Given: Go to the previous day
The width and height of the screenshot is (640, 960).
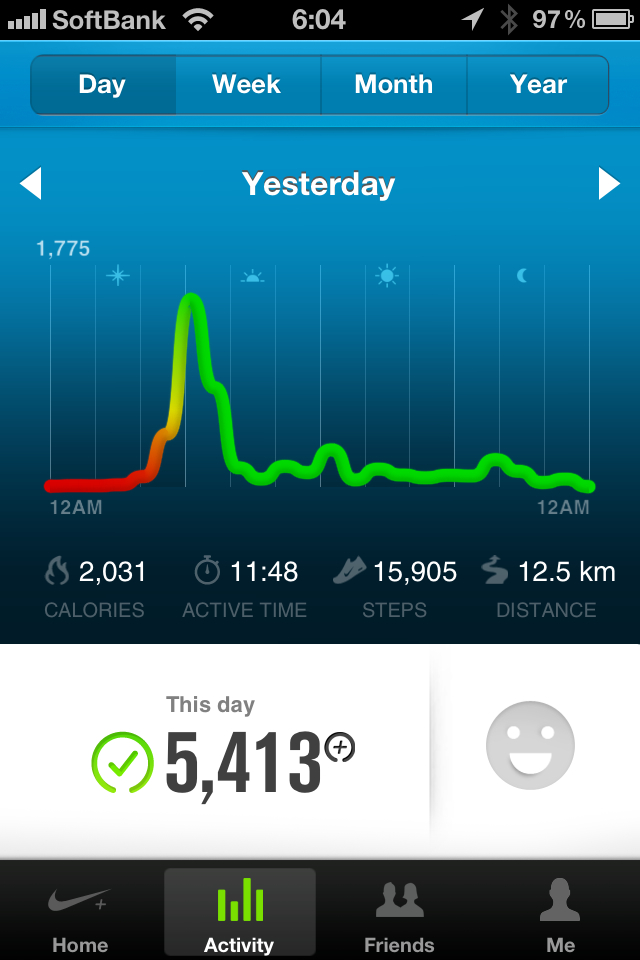Looking at the screenshot, I should click(x=31, y=184).
